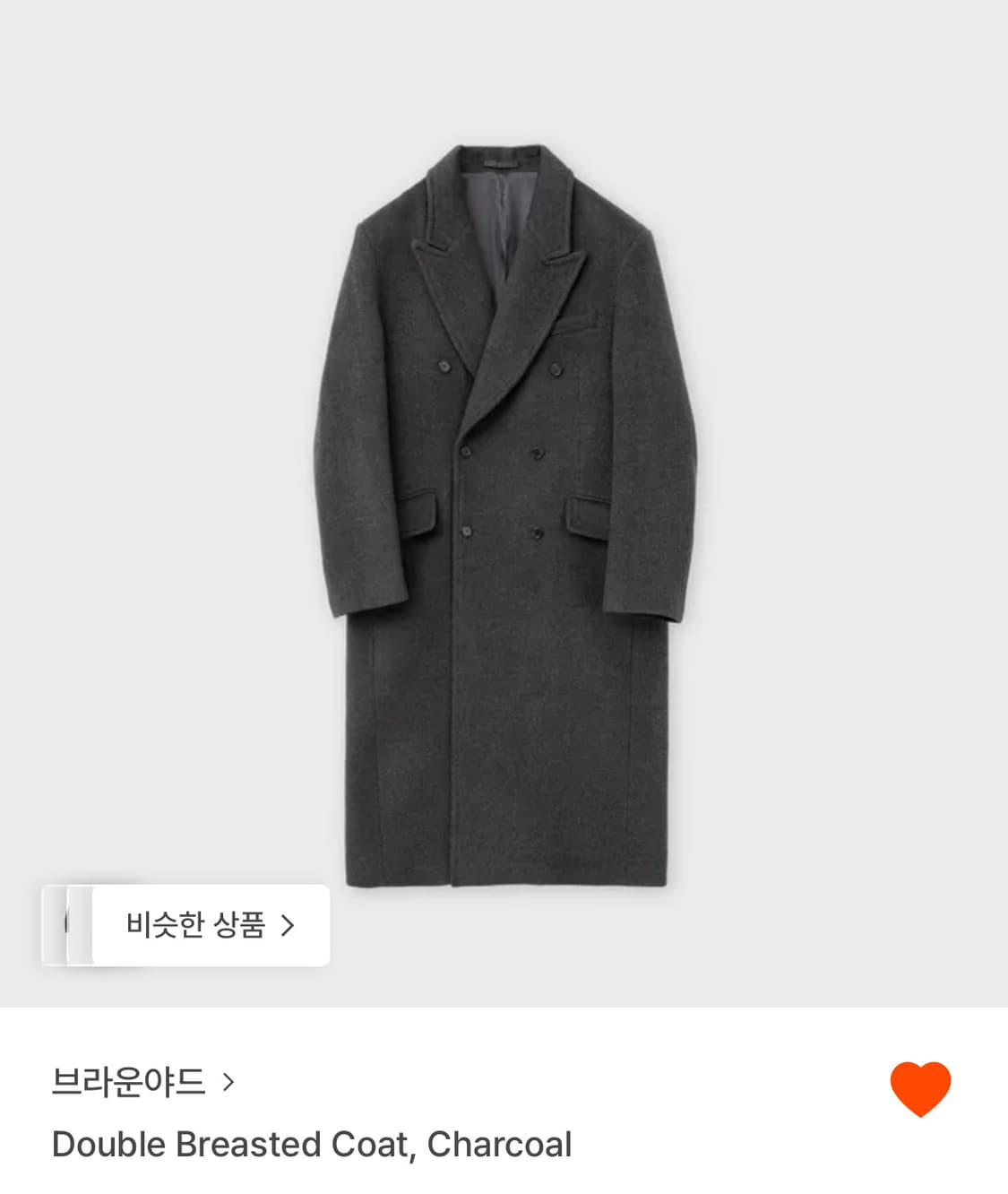Viewport: 1008px width, 1194px height.
Task: Select the Double Breasted Coat, Charcoal title
Action: 313,1145
